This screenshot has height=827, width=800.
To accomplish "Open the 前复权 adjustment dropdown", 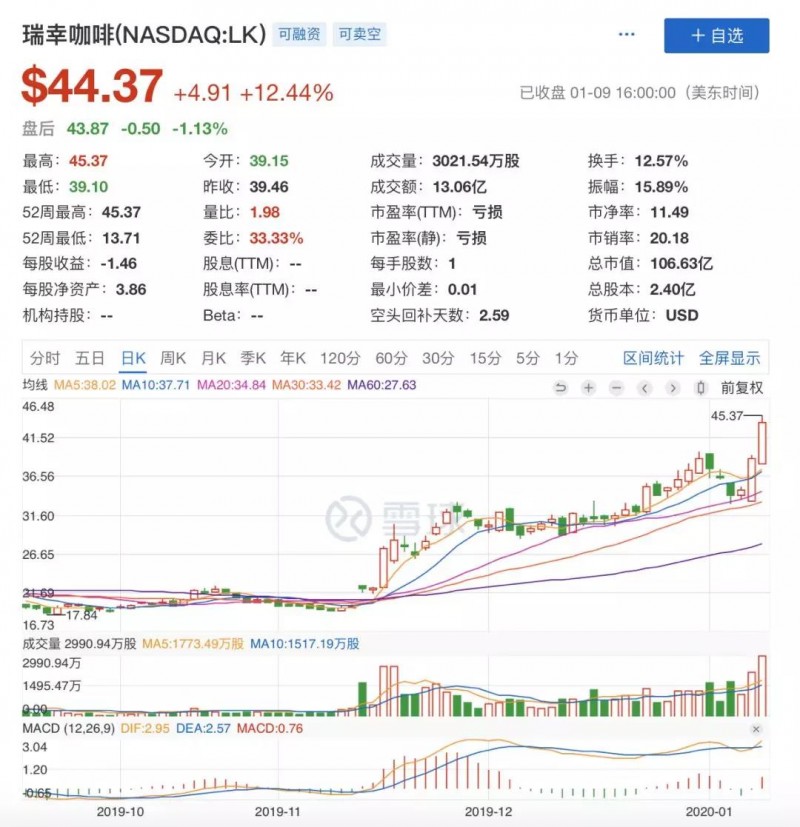I will point(741,388).
